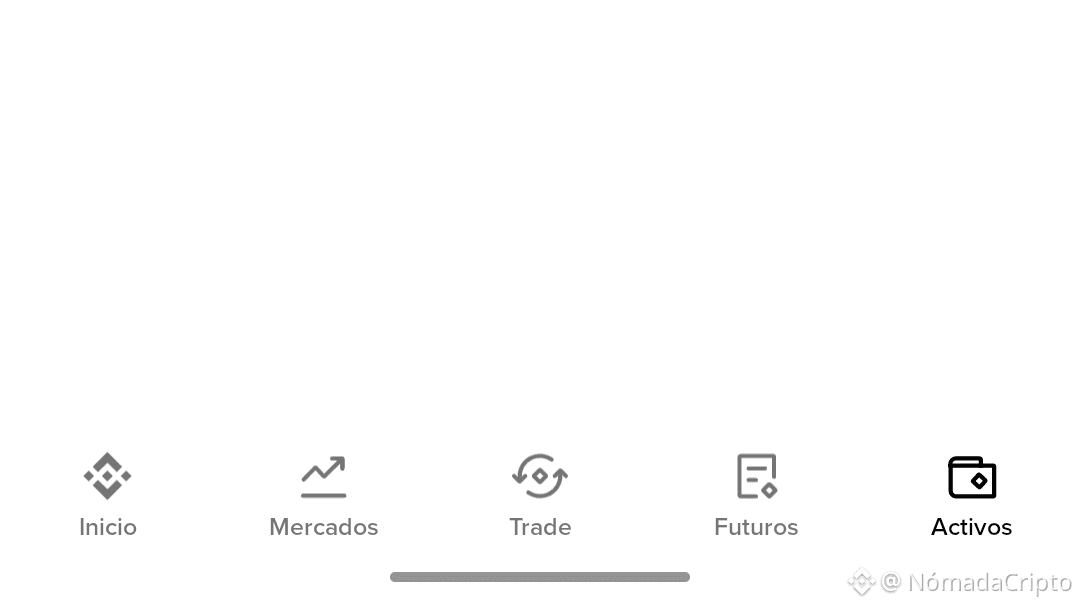Image resolution: width=1080 pixels, height=607 pixels.
Task: Go to the Inicio tab
Action: (108, 495)
